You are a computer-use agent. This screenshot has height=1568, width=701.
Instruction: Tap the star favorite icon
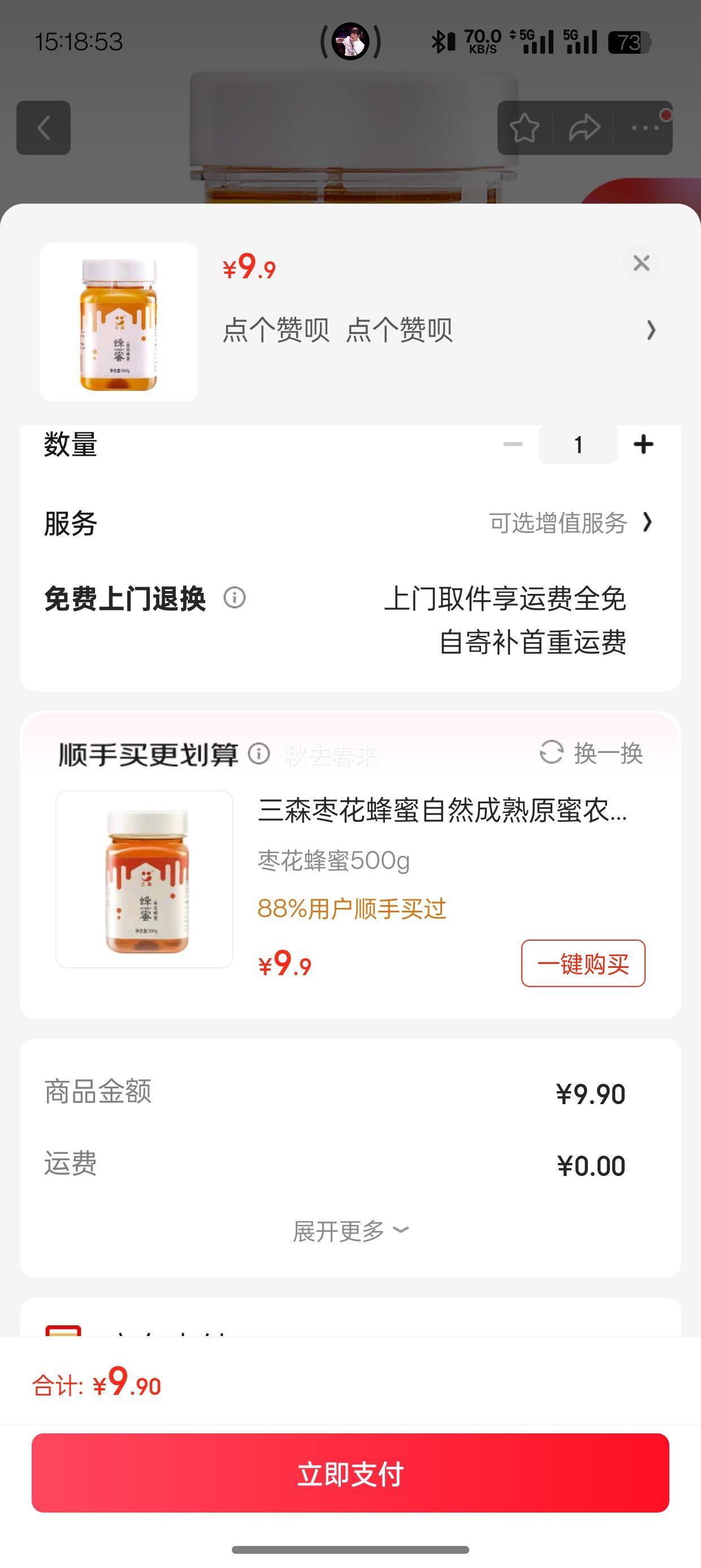click(525, 128)
